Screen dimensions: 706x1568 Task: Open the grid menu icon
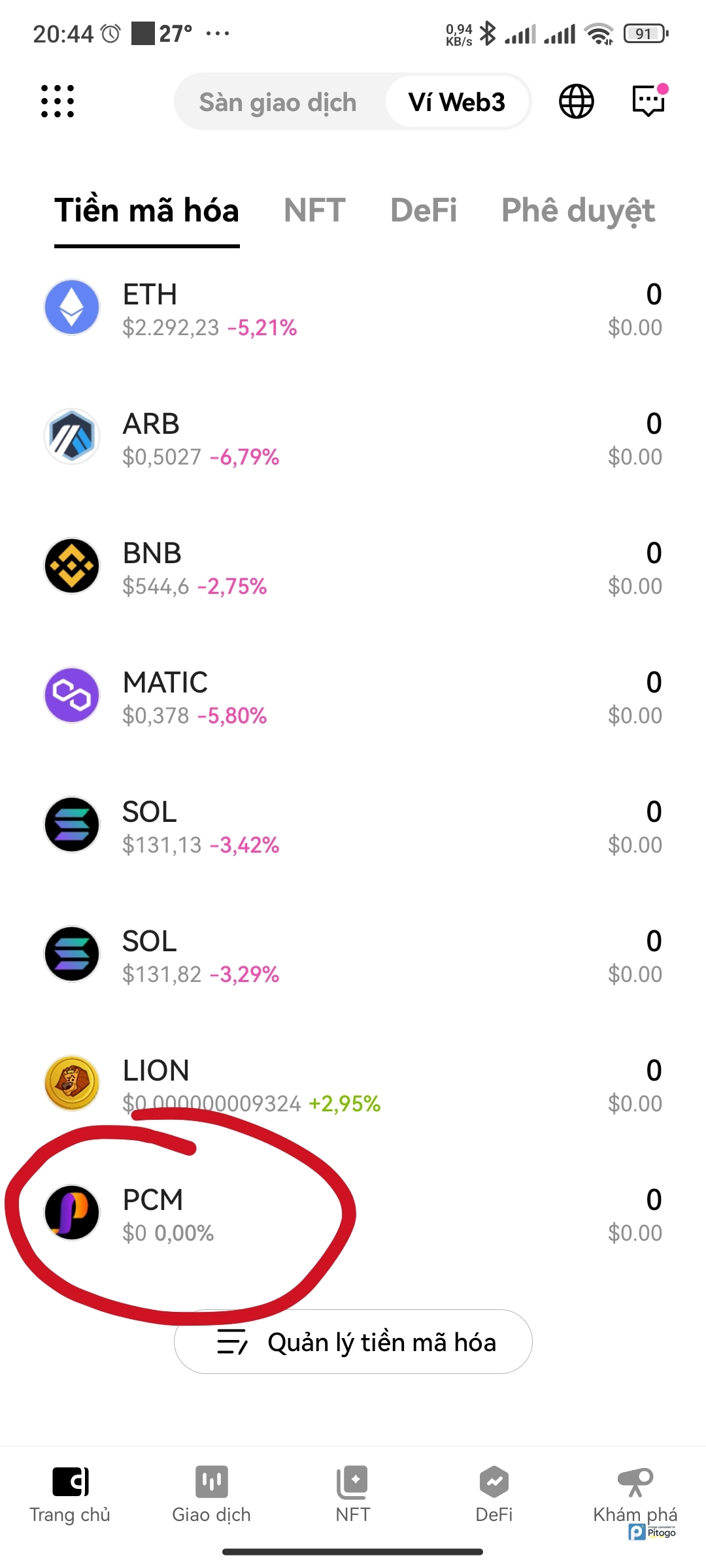click(58, 101)
